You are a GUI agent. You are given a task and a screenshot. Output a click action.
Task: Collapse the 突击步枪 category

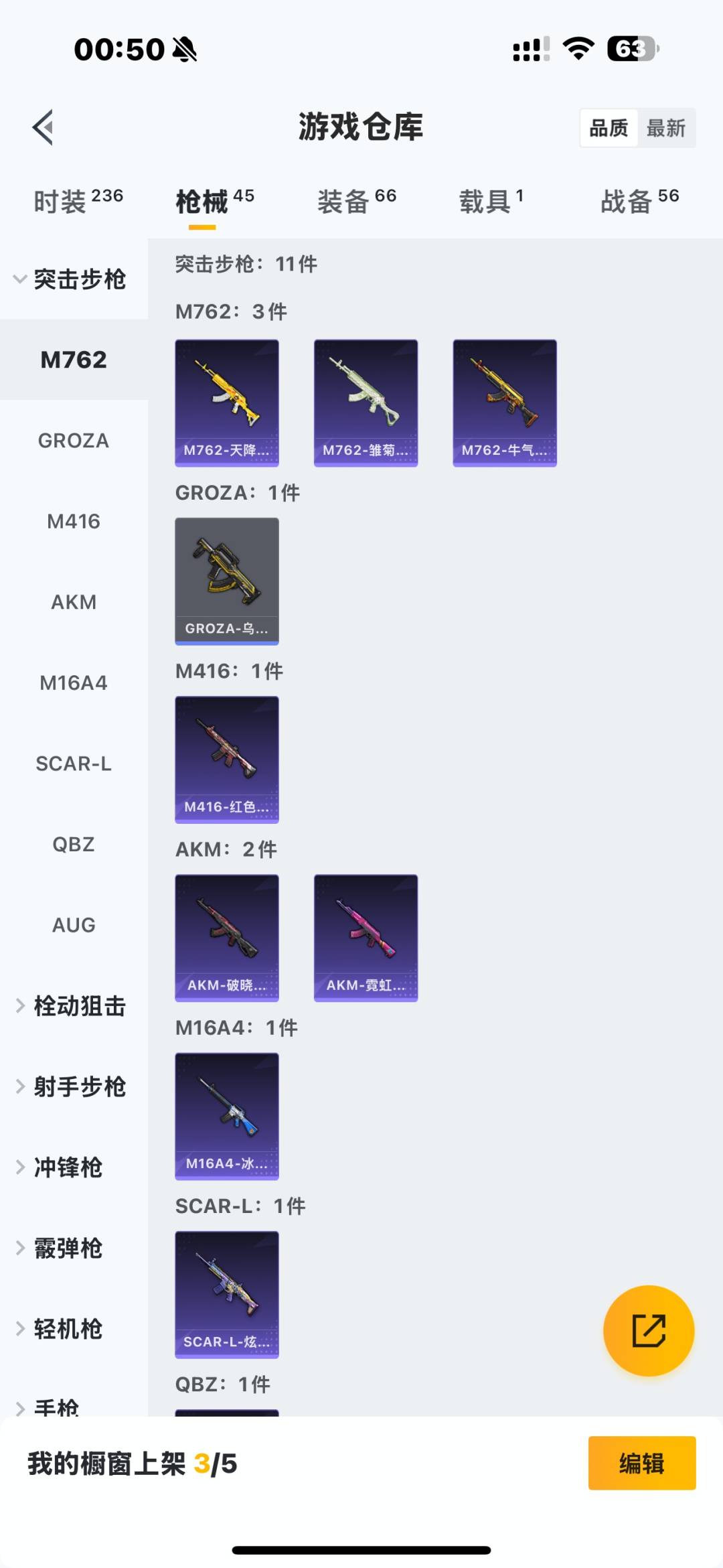(x=70, y=279)
